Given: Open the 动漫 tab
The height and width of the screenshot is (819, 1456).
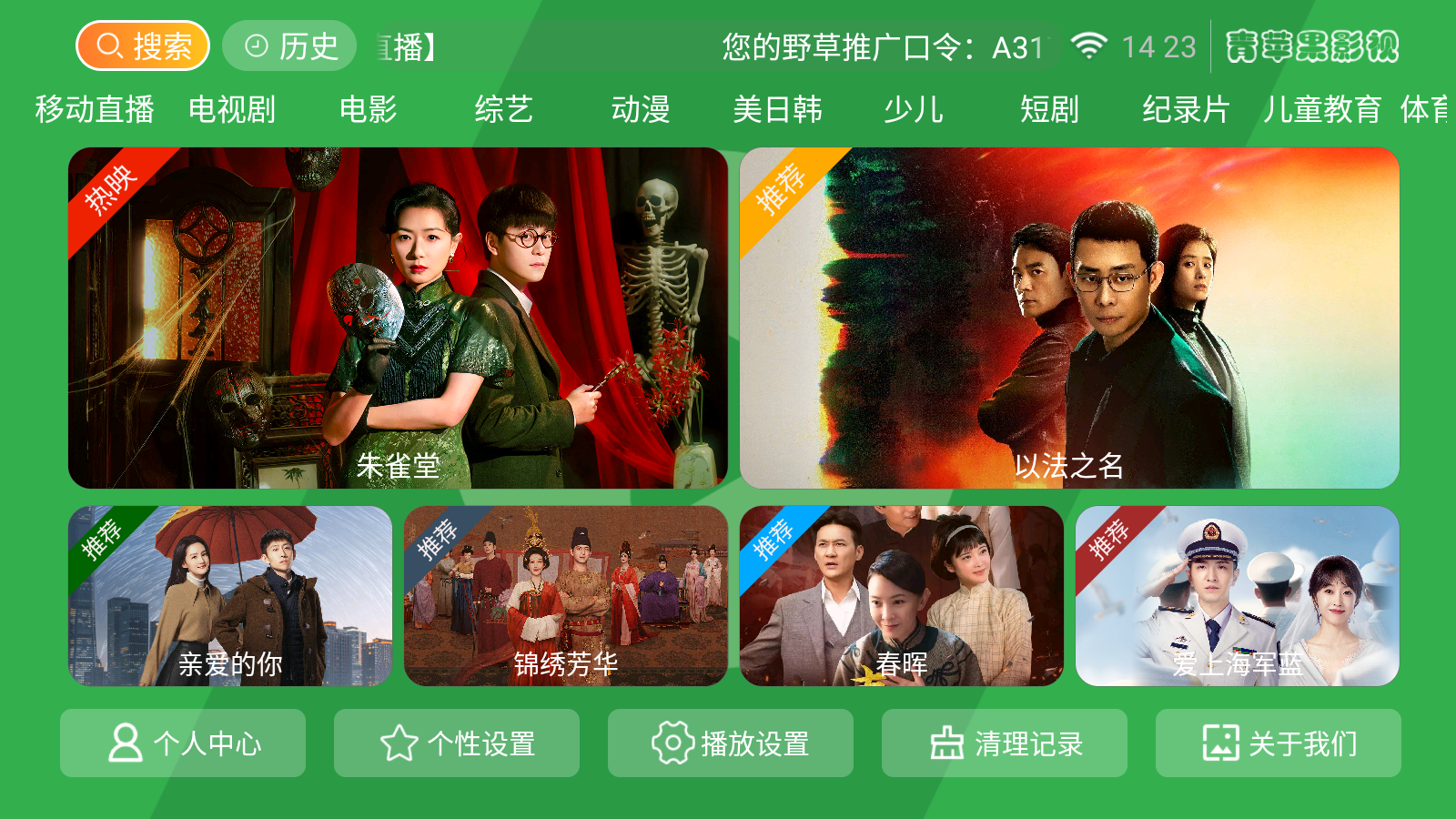Looking at the screenshot, I should (x=640, y=110).
